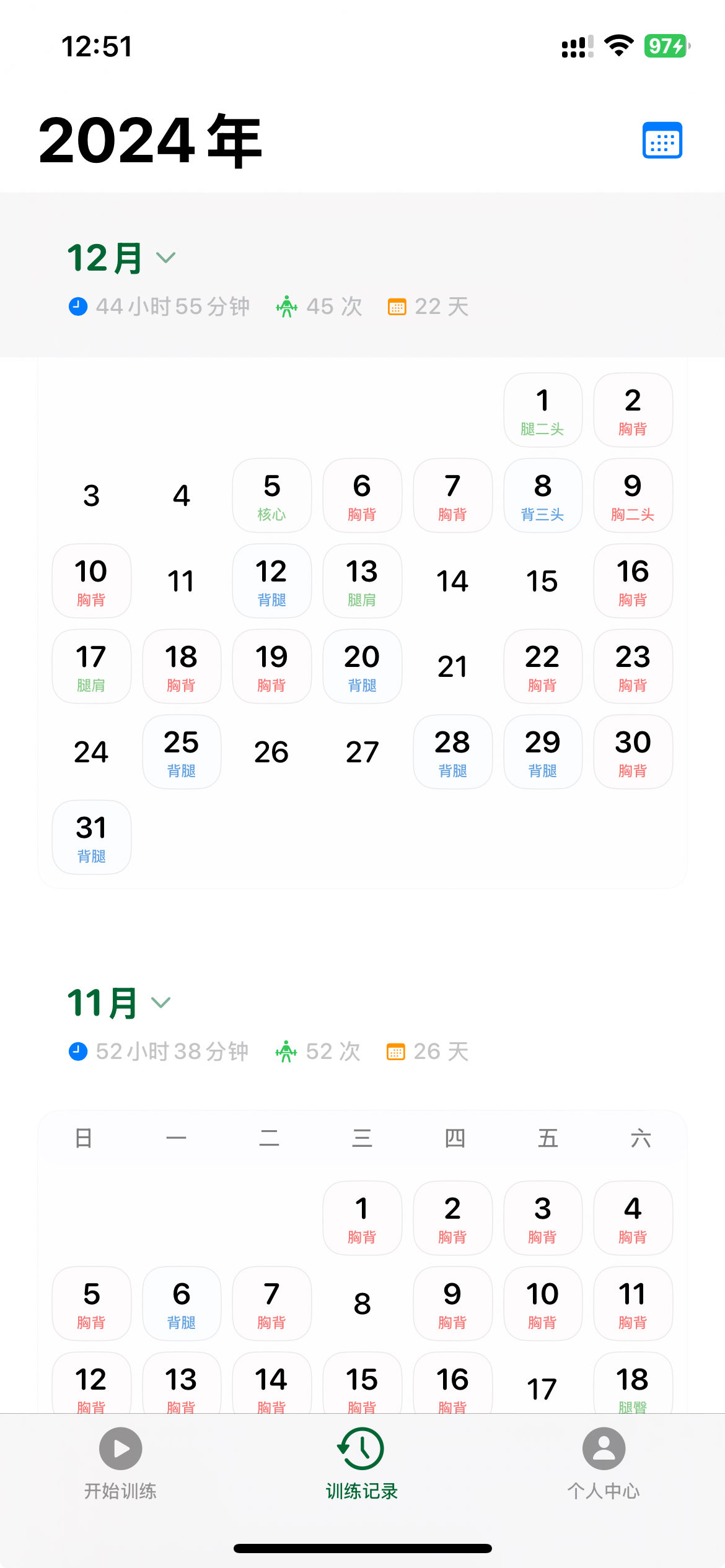The height and width of the screenshot is (1568, 725).
Task: Expand the 11月 month dropdown chevron
Action: coord(162,1001)
